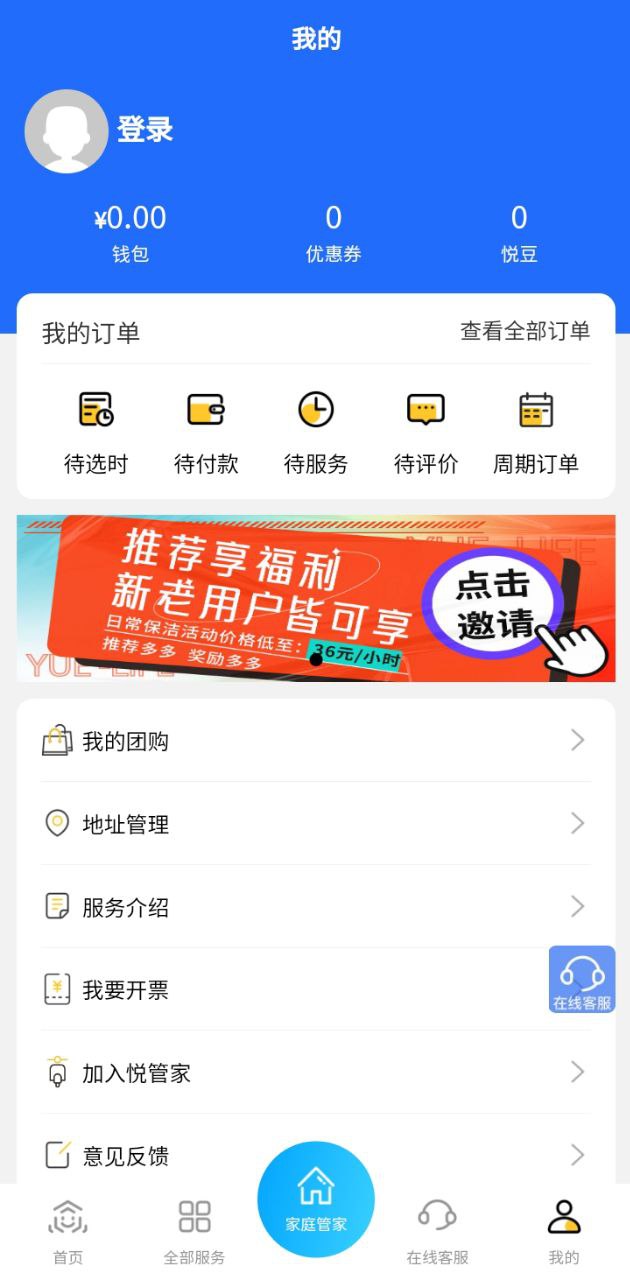Open 待付款 orders
This screenshot has width=630, height=1280.
click(x=206, y=432)
